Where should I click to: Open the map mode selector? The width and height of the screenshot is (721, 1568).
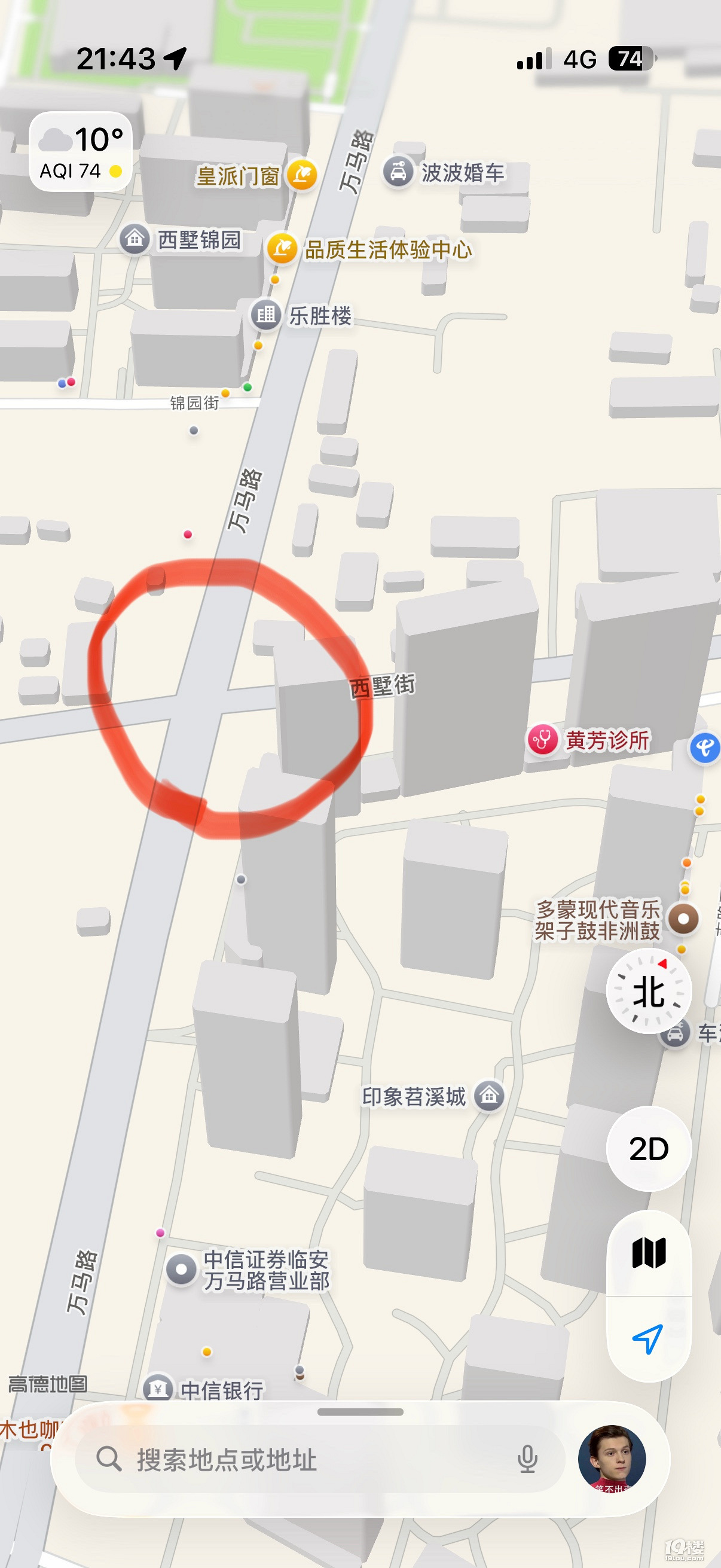(x=649, y=1253)
